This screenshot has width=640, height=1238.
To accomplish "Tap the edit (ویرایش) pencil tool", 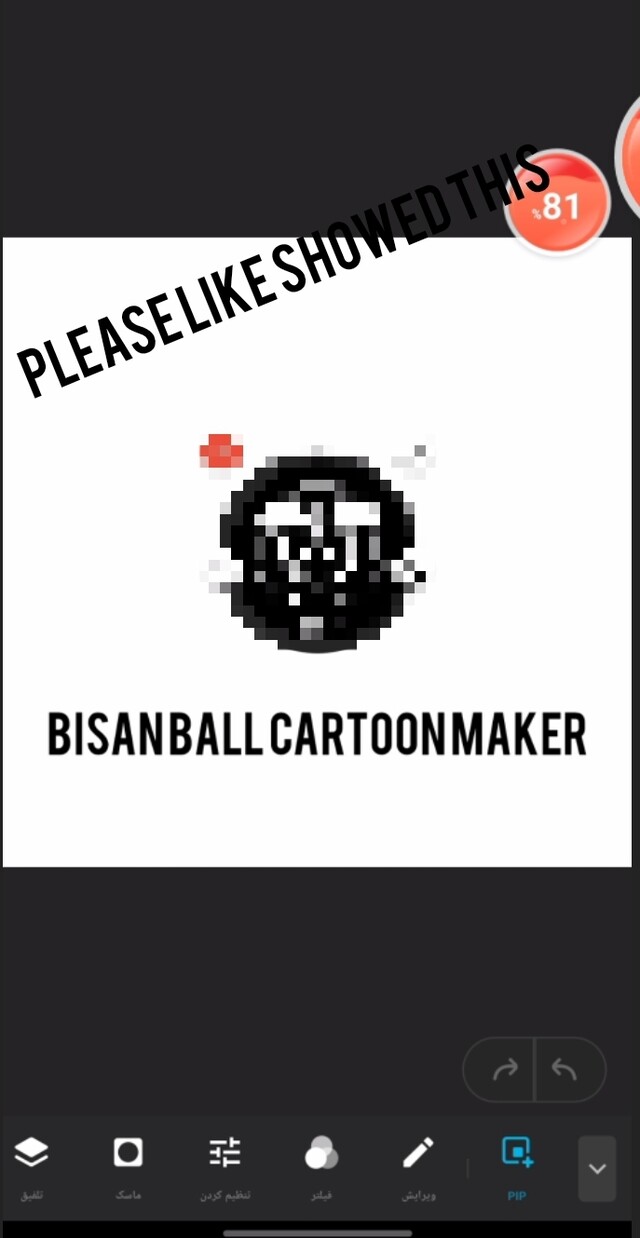I will 418,1166.
